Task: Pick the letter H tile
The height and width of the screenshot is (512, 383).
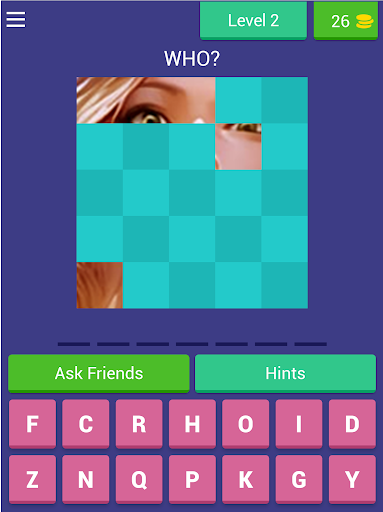Action: (x=192, y=424)
